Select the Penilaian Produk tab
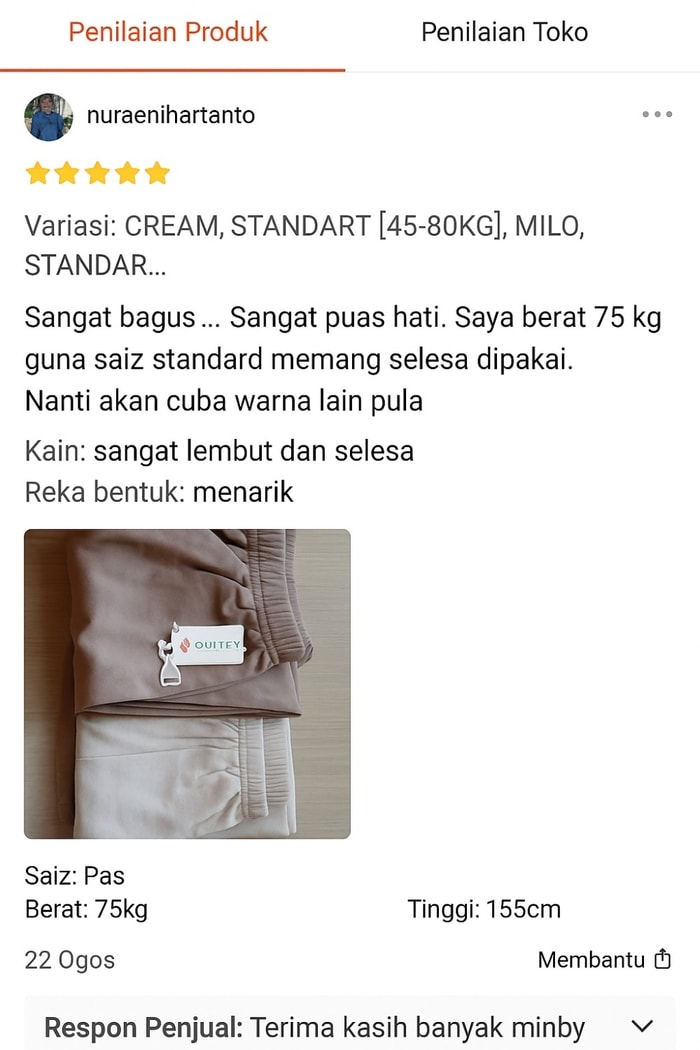700x1050 pixels. tap(168, 33)
